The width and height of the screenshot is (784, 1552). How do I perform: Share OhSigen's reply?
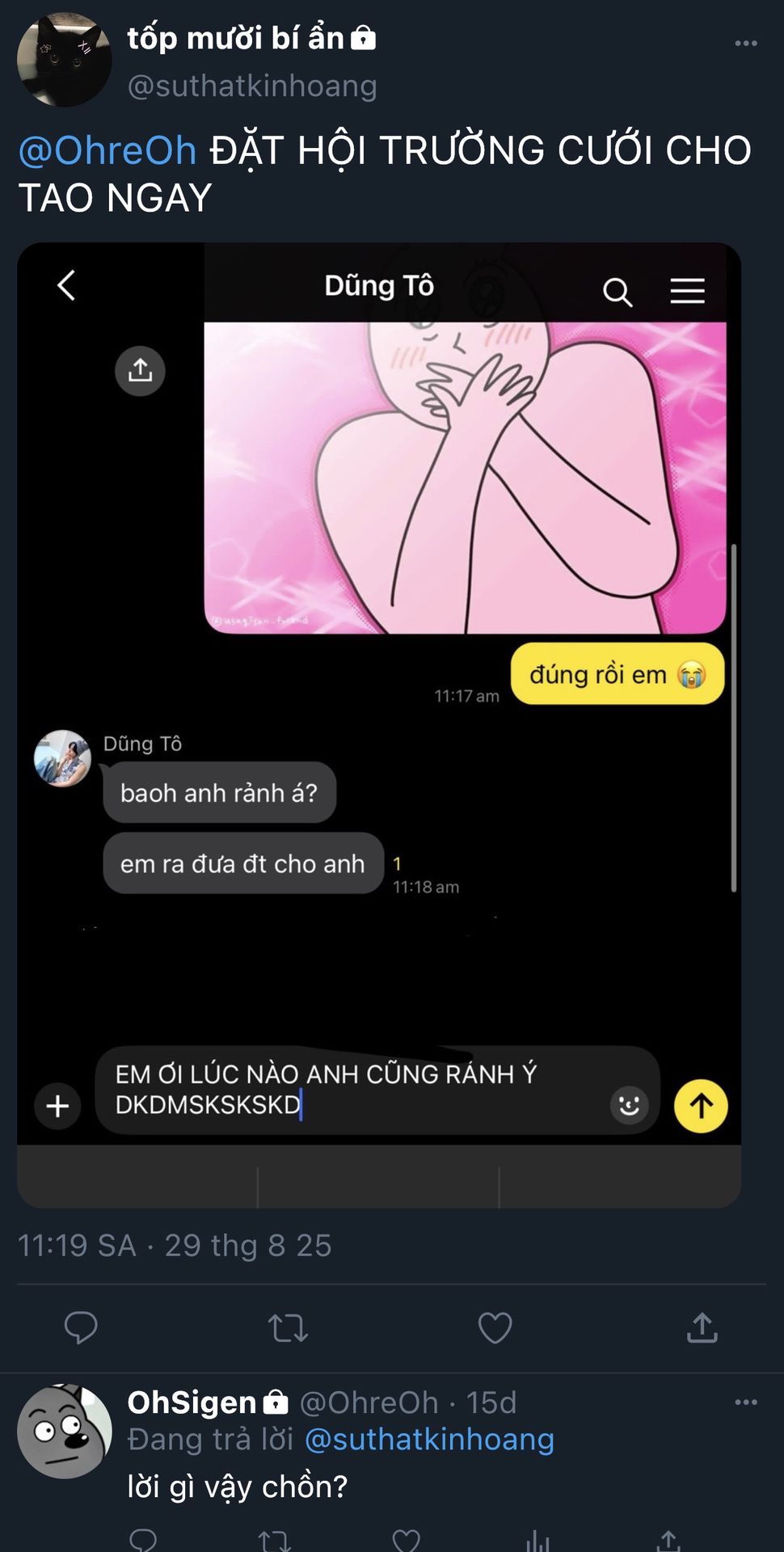pos(668,1540)
